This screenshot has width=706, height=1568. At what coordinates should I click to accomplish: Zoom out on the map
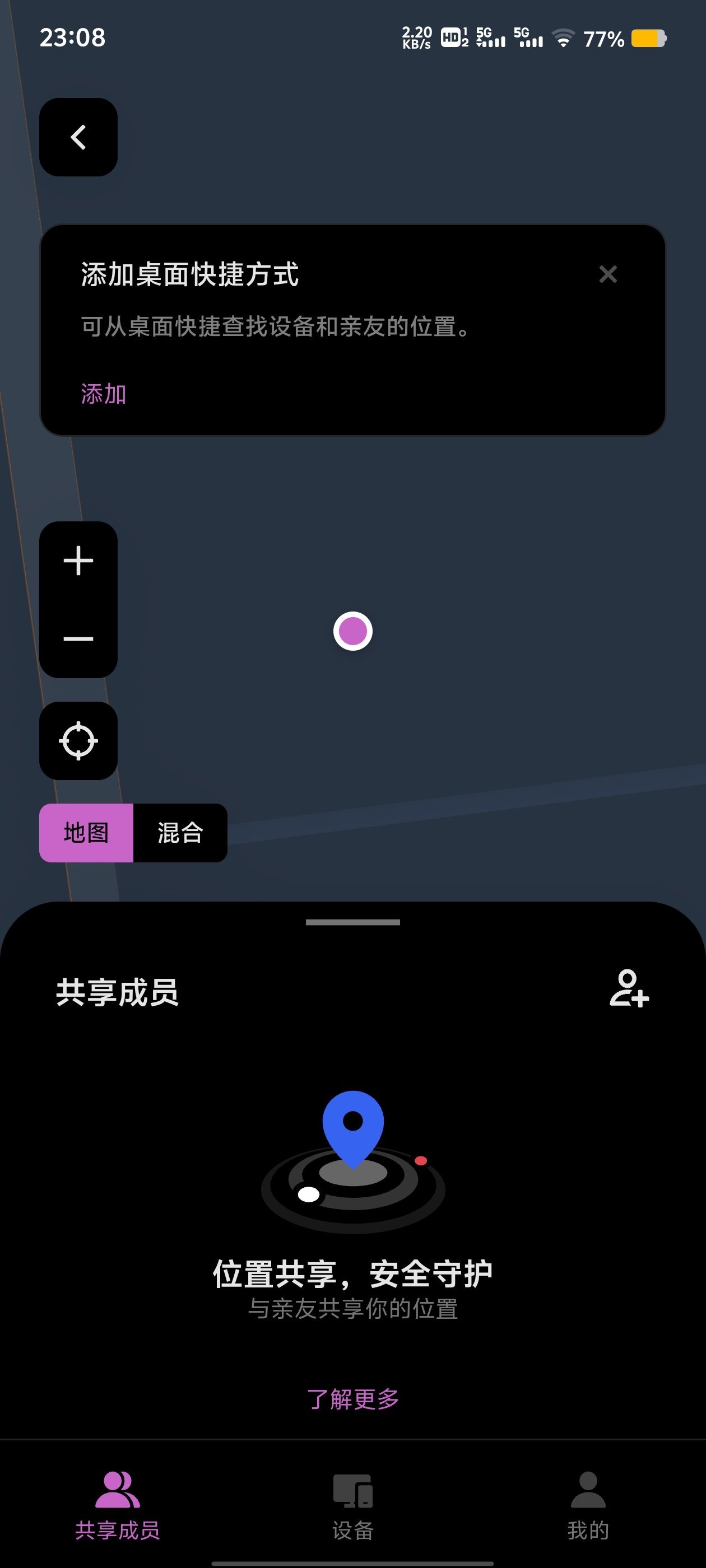point(78,638)
